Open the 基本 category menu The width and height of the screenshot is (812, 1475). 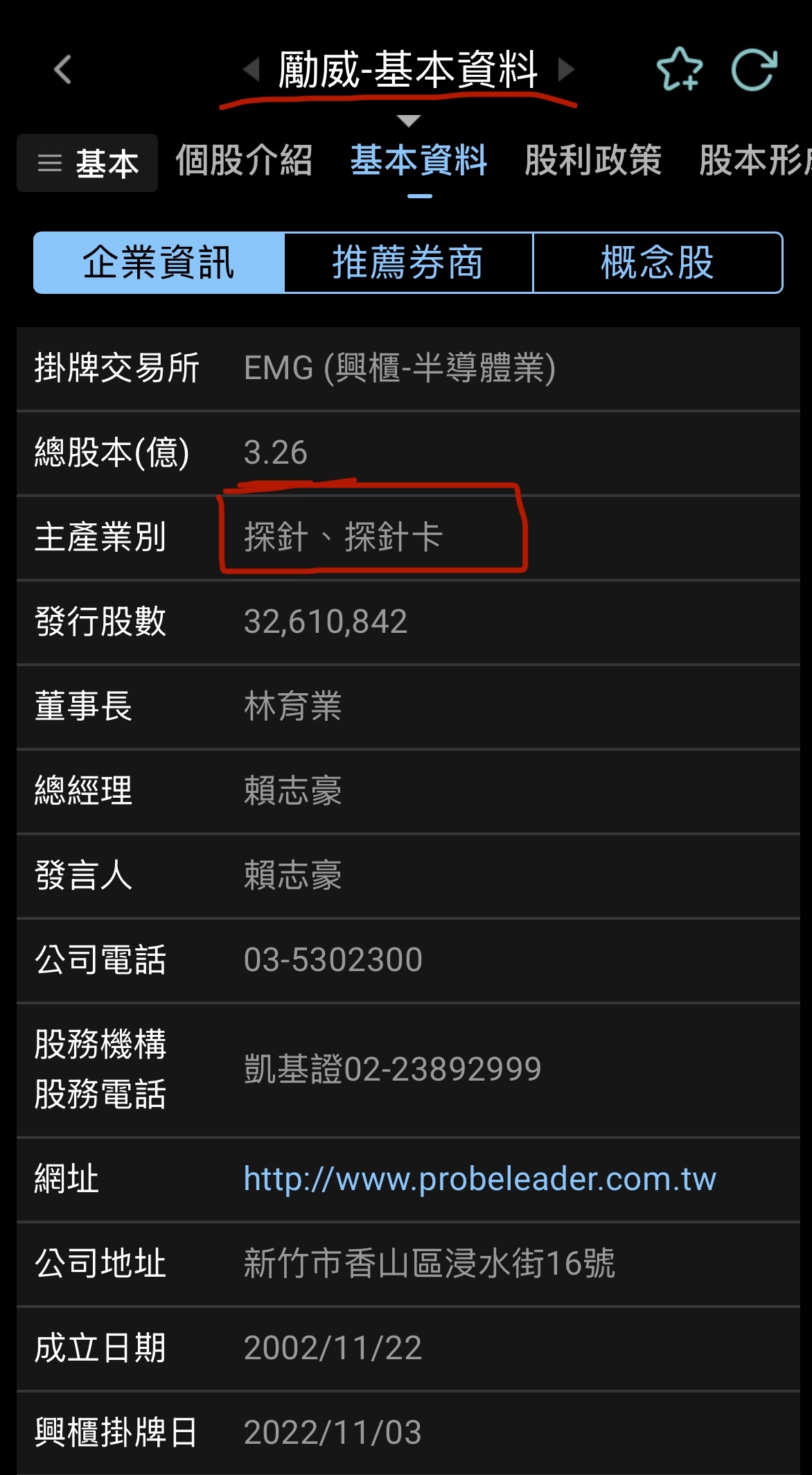pyautogui.click(x=88, y=163)
